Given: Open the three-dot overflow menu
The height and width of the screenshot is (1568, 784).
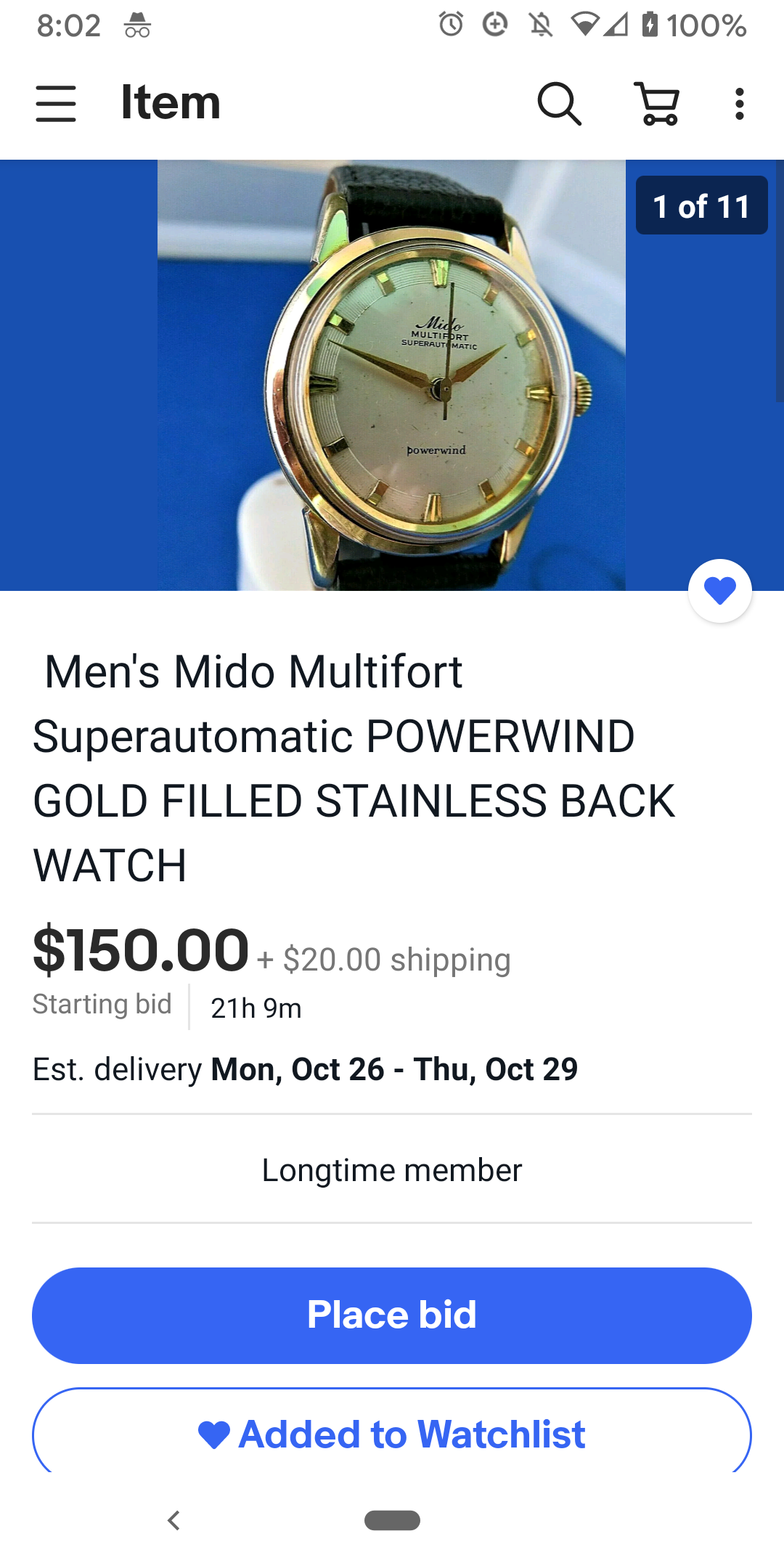Looking at the screenshot, I should coord(739,103).
